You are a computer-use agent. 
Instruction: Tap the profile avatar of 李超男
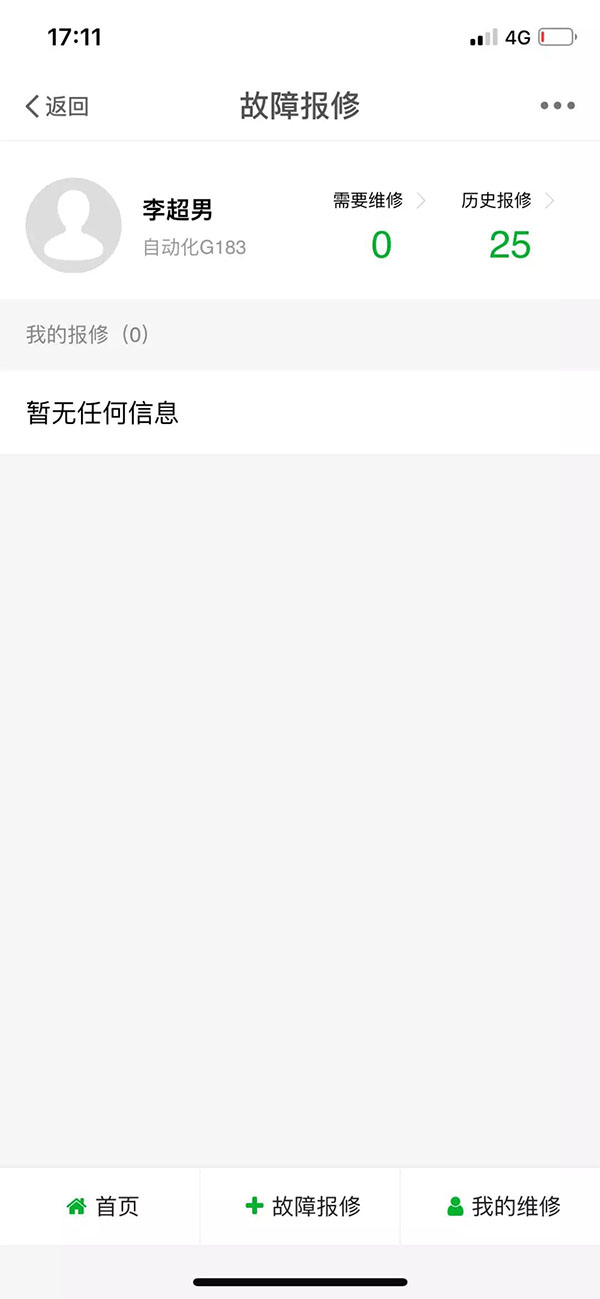point(73,226)
